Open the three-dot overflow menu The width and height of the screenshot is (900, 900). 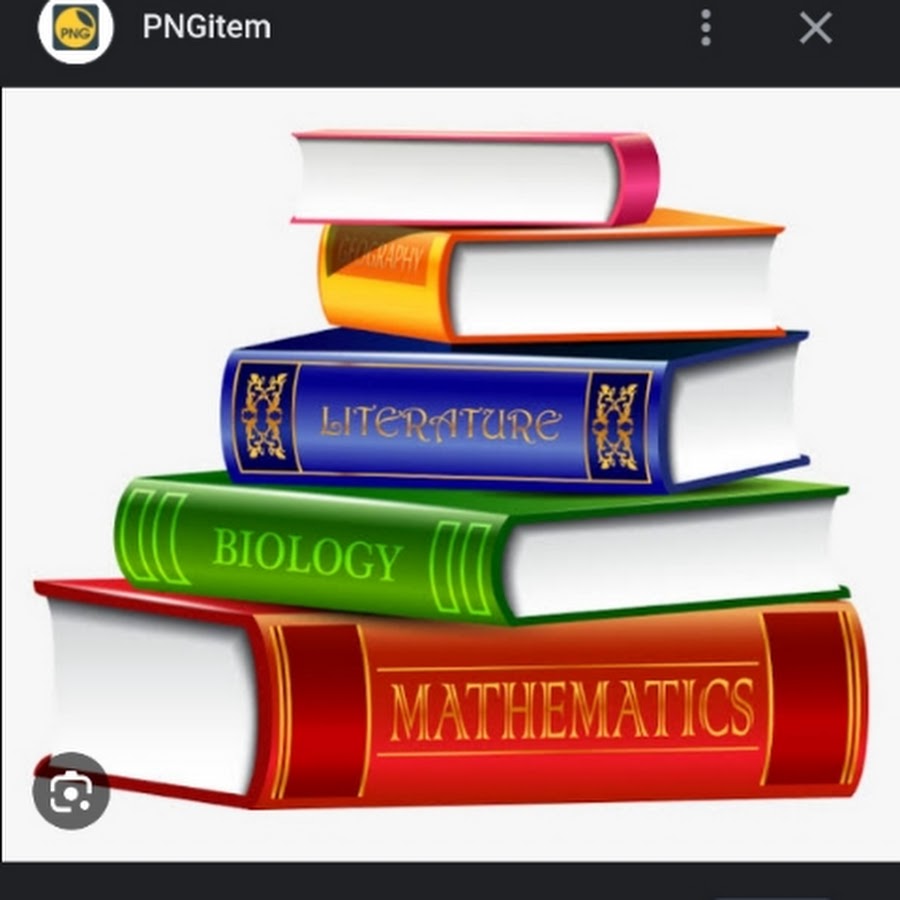click(706, 28)
